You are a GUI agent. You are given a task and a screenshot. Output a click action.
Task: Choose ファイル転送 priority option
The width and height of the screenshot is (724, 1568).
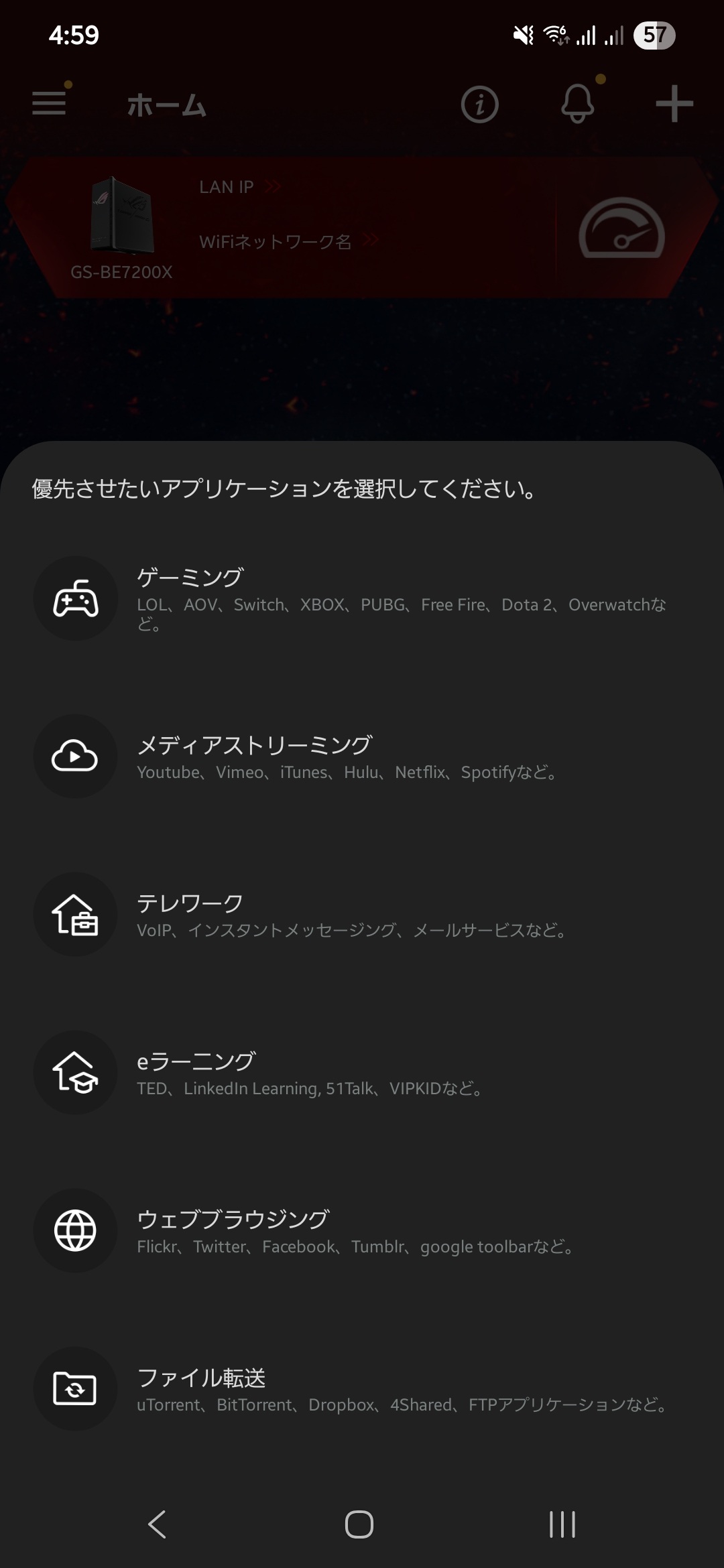[x=362, y=1389]
